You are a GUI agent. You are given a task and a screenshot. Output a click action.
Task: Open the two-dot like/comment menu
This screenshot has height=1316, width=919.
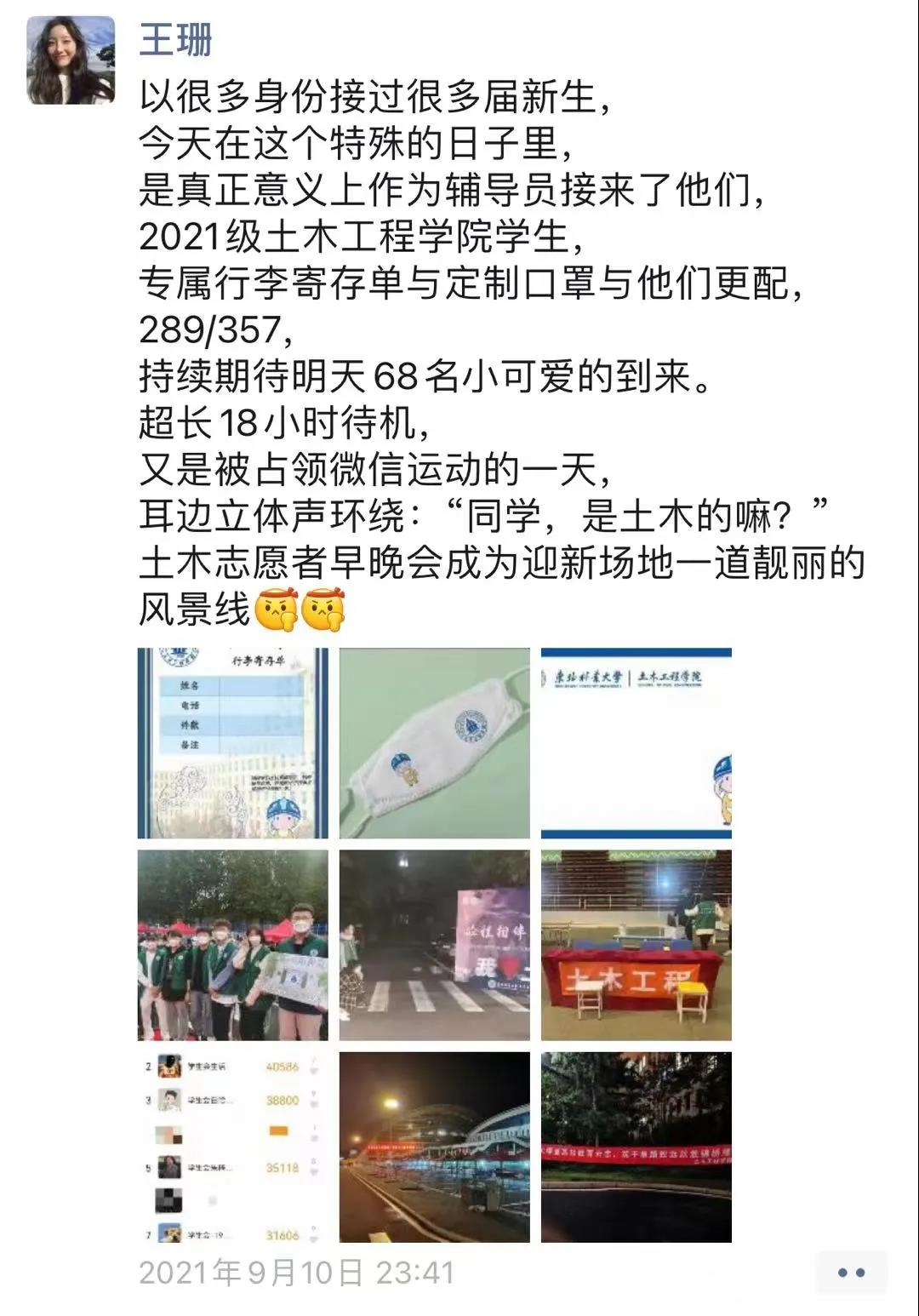point(851,1273)
